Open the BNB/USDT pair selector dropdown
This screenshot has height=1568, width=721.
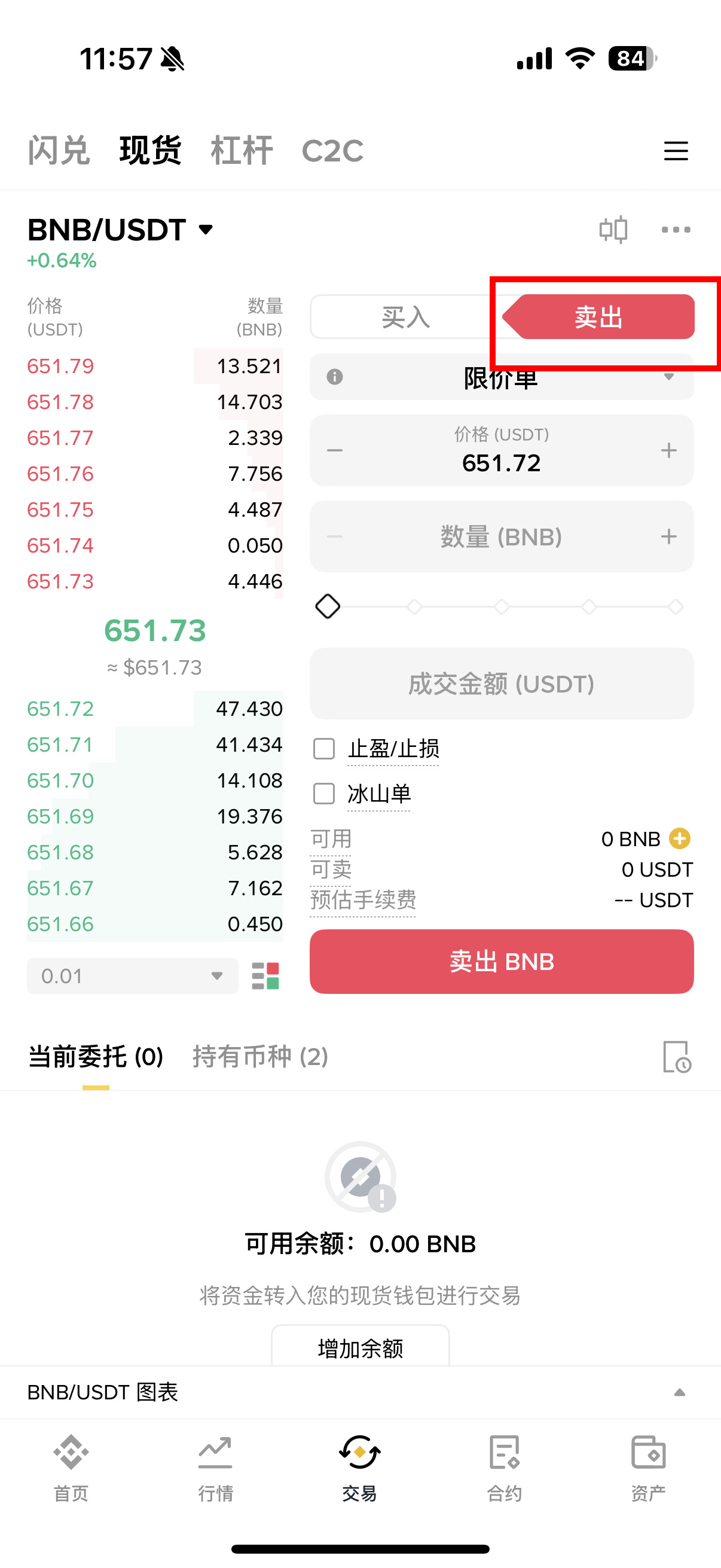point(119,230)
